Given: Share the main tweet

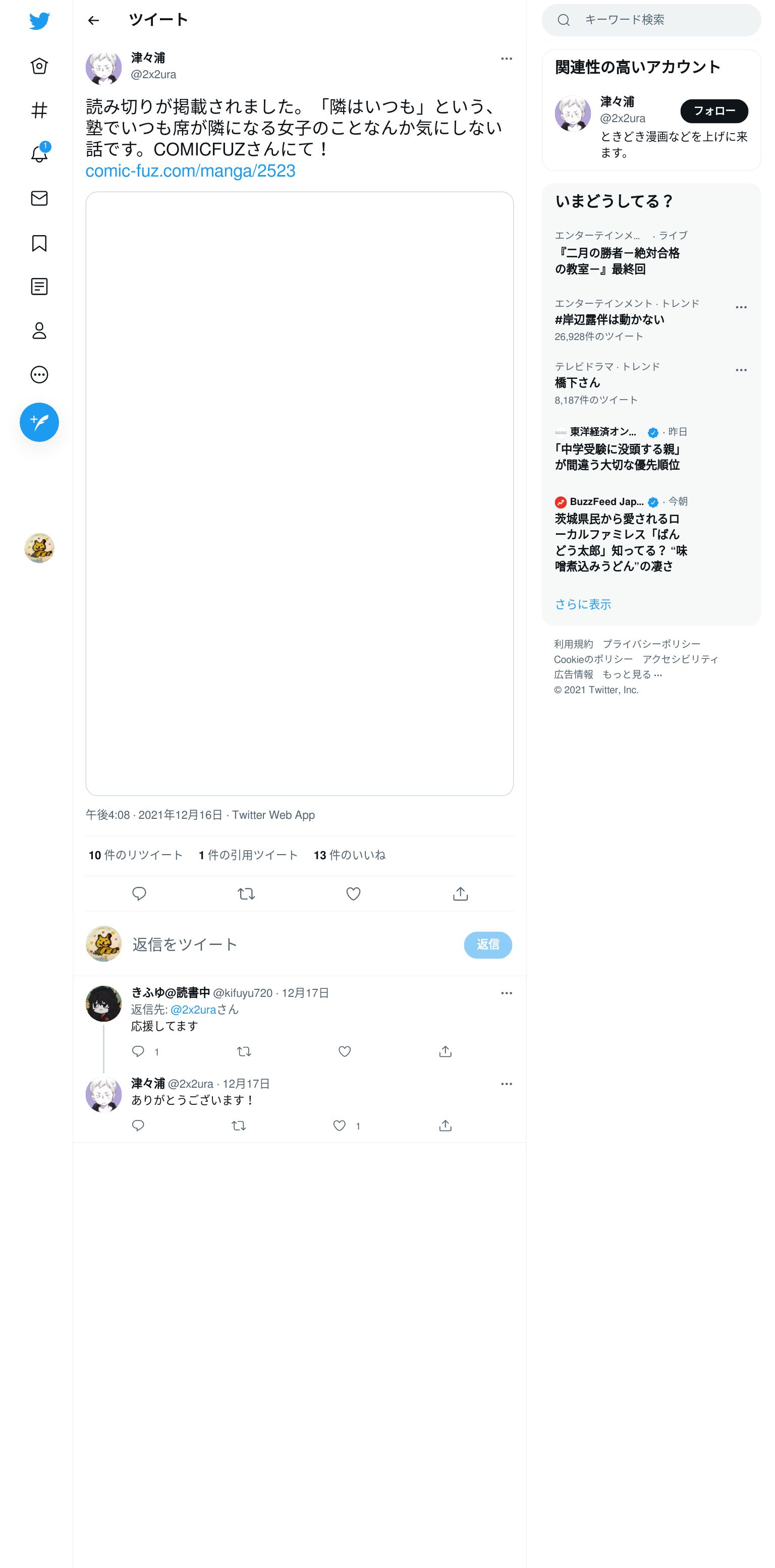Looking at the screenshot, I should [460, 893].
